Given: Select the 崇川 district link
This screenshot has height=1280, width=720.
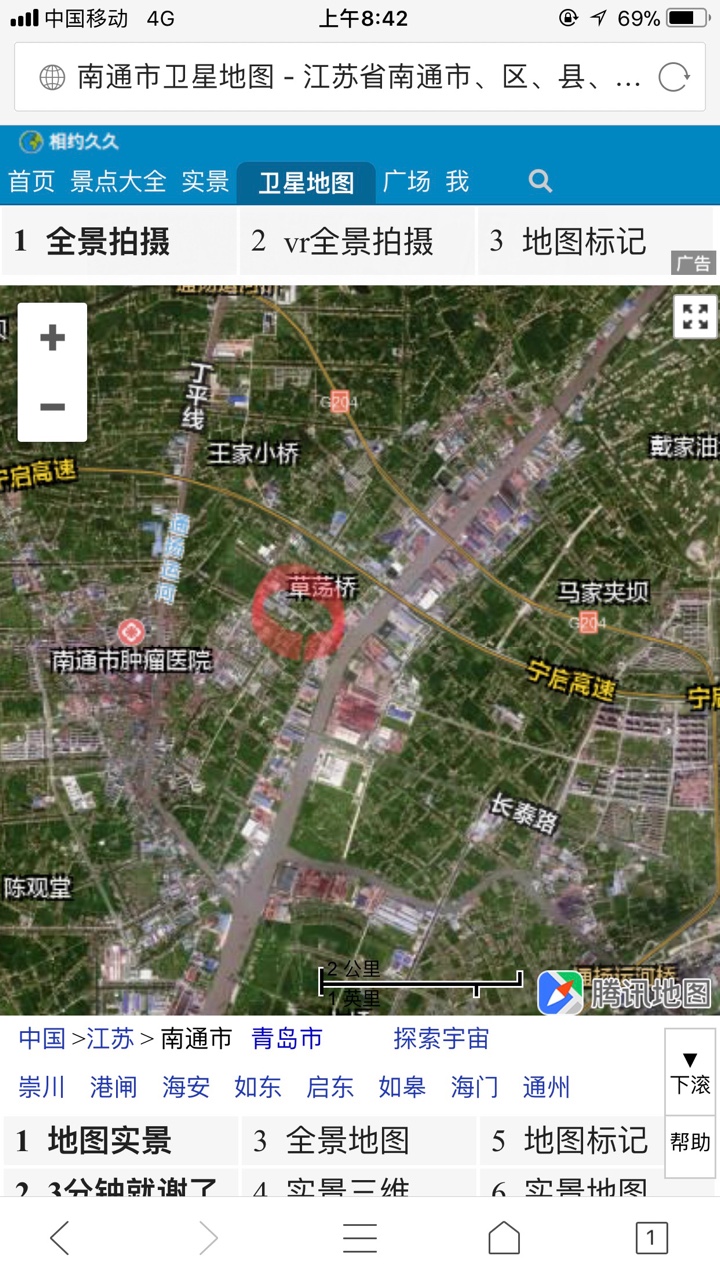Looking at the screenshot, I should (42, 1087).
